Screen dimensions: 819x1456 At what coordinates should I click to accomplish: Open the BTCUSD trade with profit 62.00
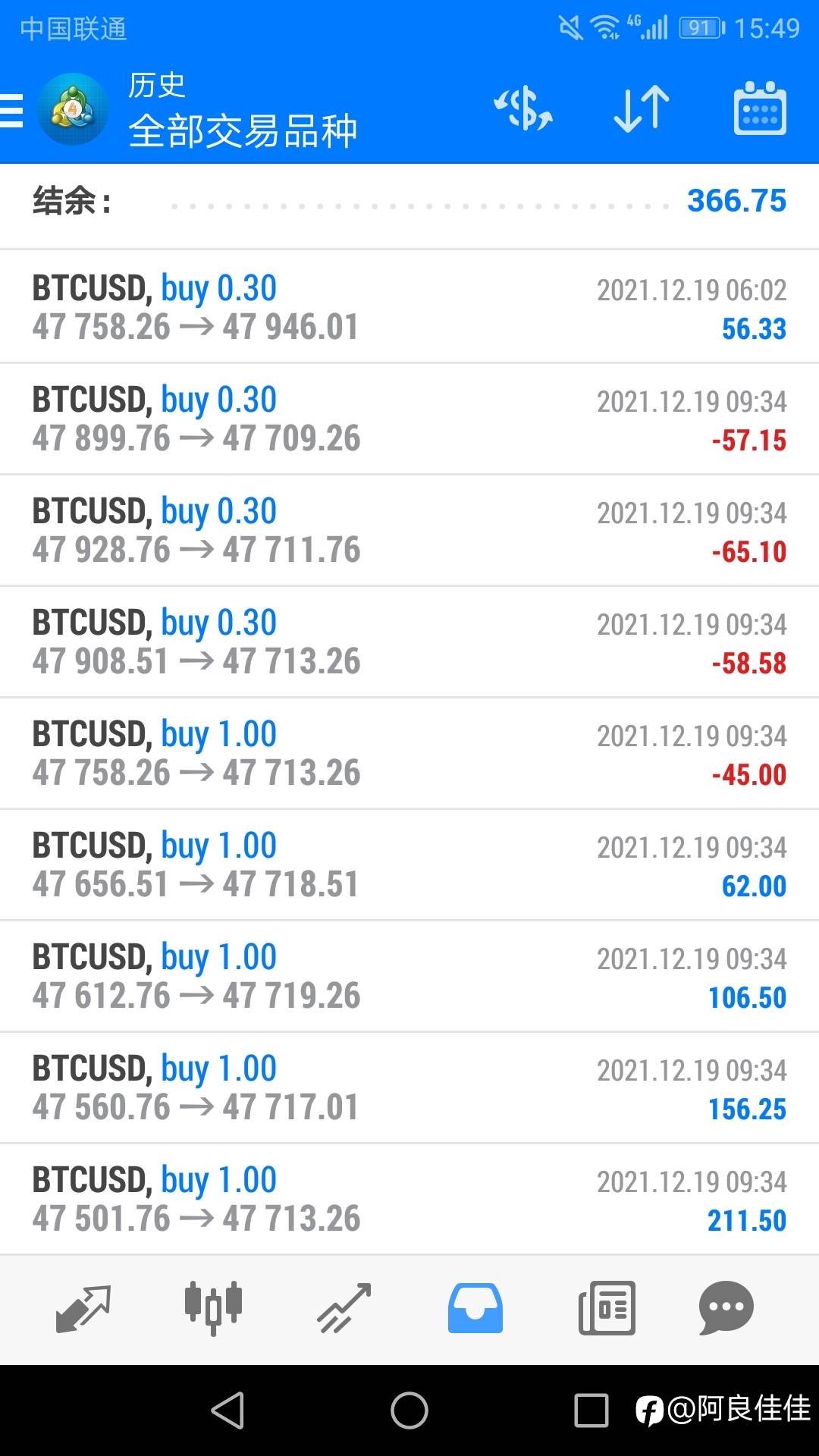[409, 864]
